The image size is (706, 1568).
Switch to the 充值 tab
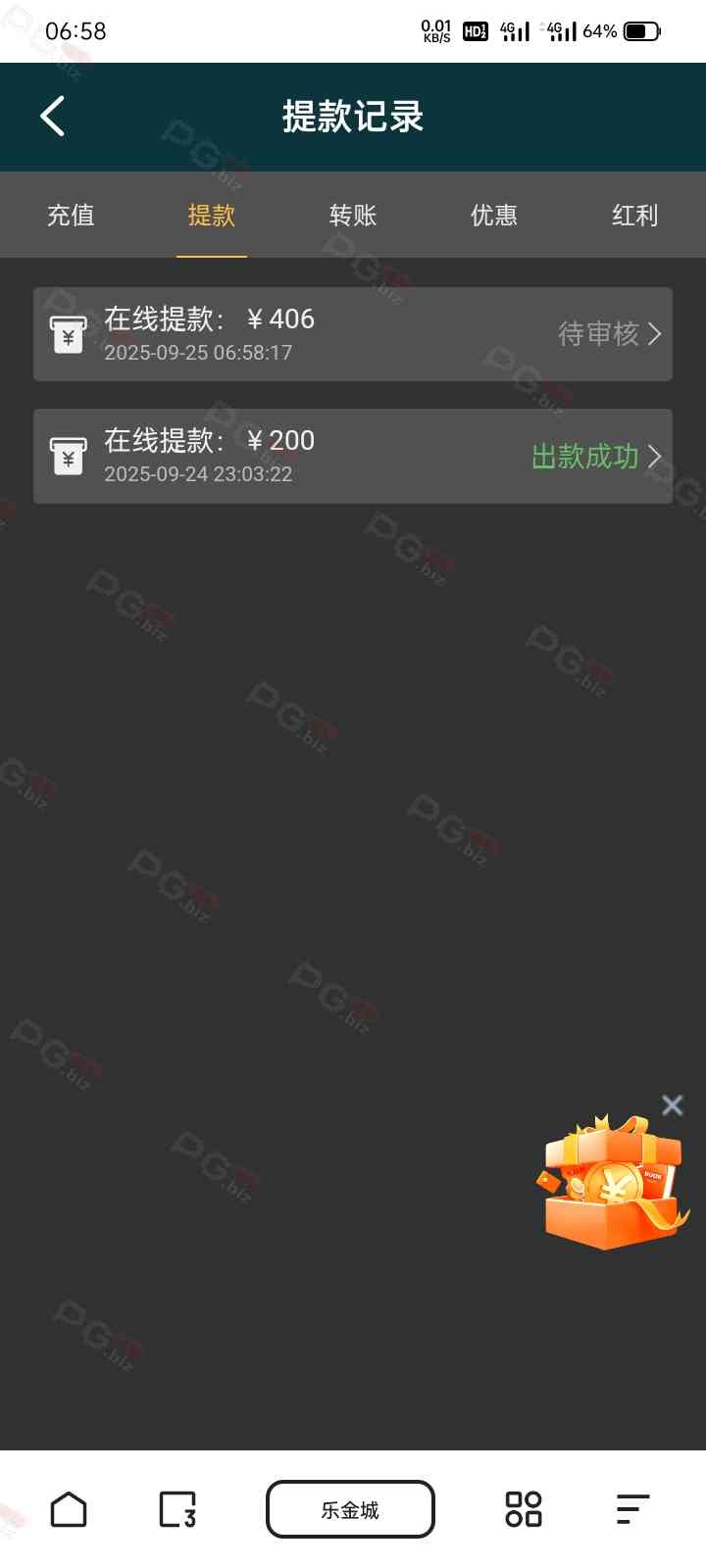click(x=71, y=216)
